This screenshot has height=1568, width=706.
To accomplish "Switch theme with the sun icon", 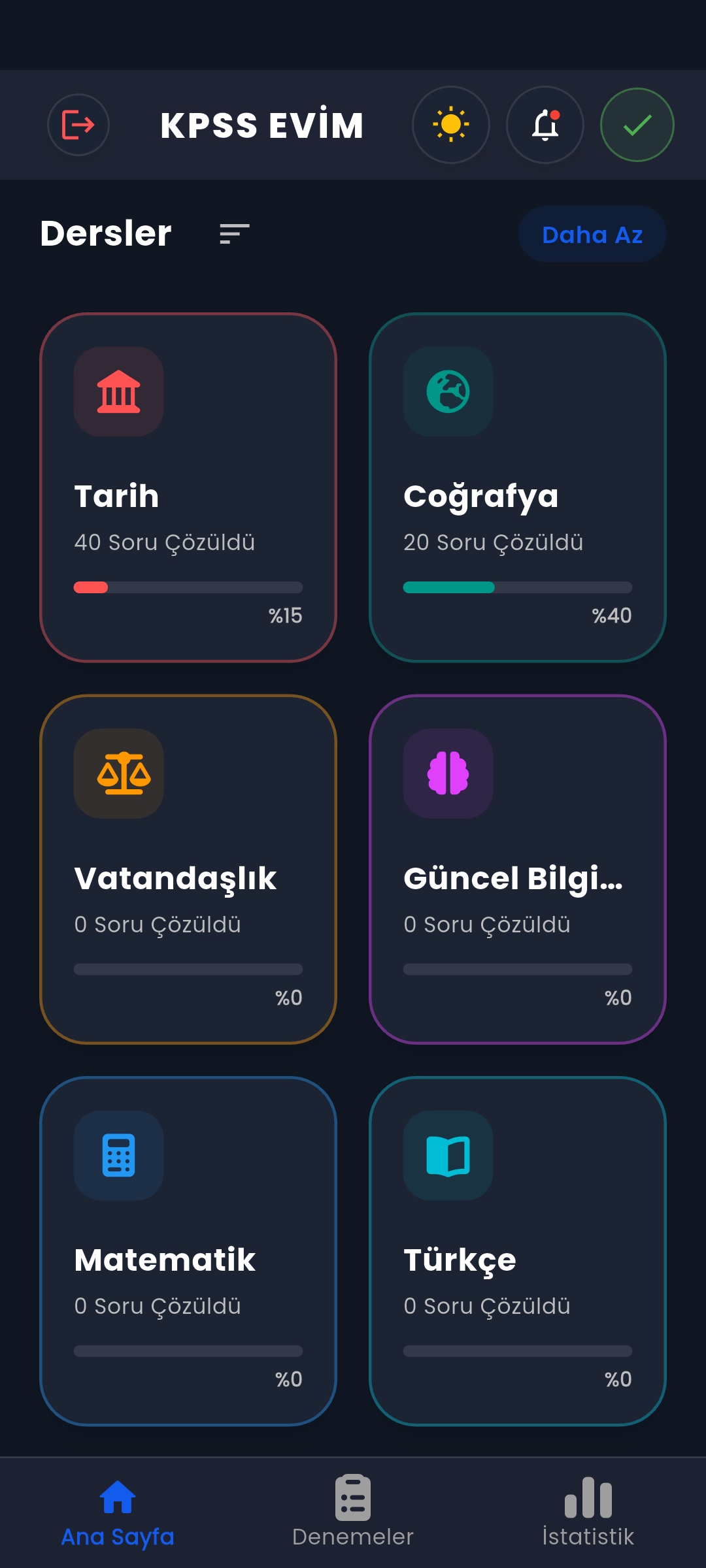I will coord(451,125).
